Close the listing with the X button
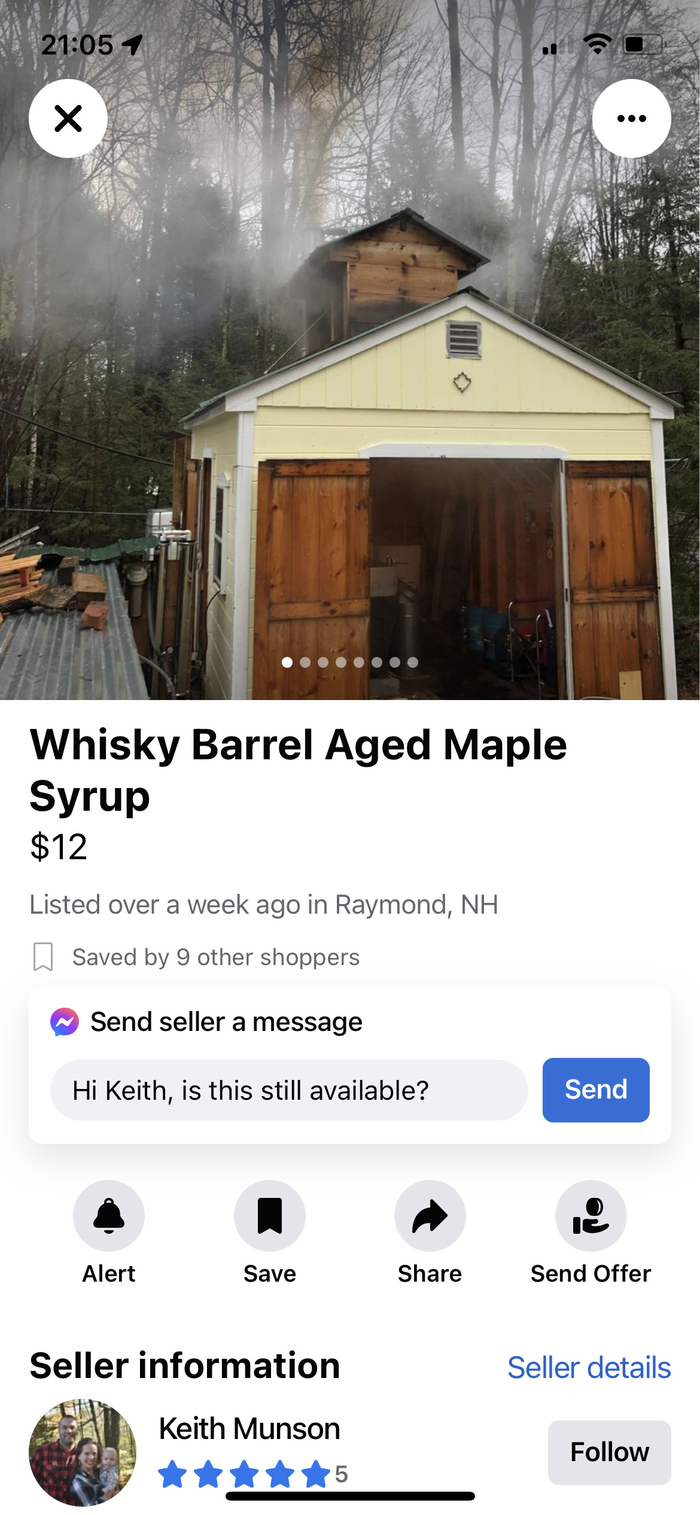 pos(68,119)
